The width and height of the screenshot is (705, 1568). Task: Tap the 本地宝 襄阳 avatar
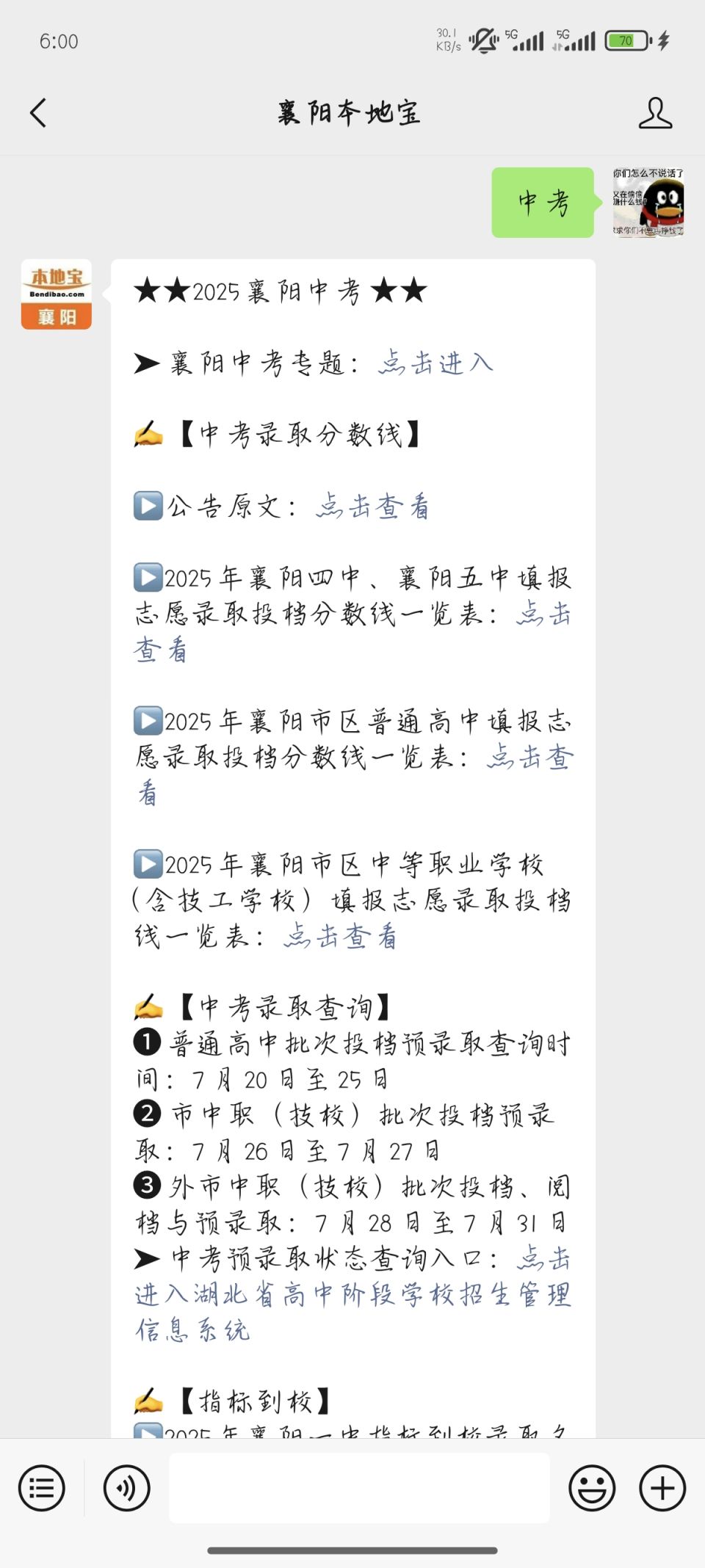pos(57,294)
